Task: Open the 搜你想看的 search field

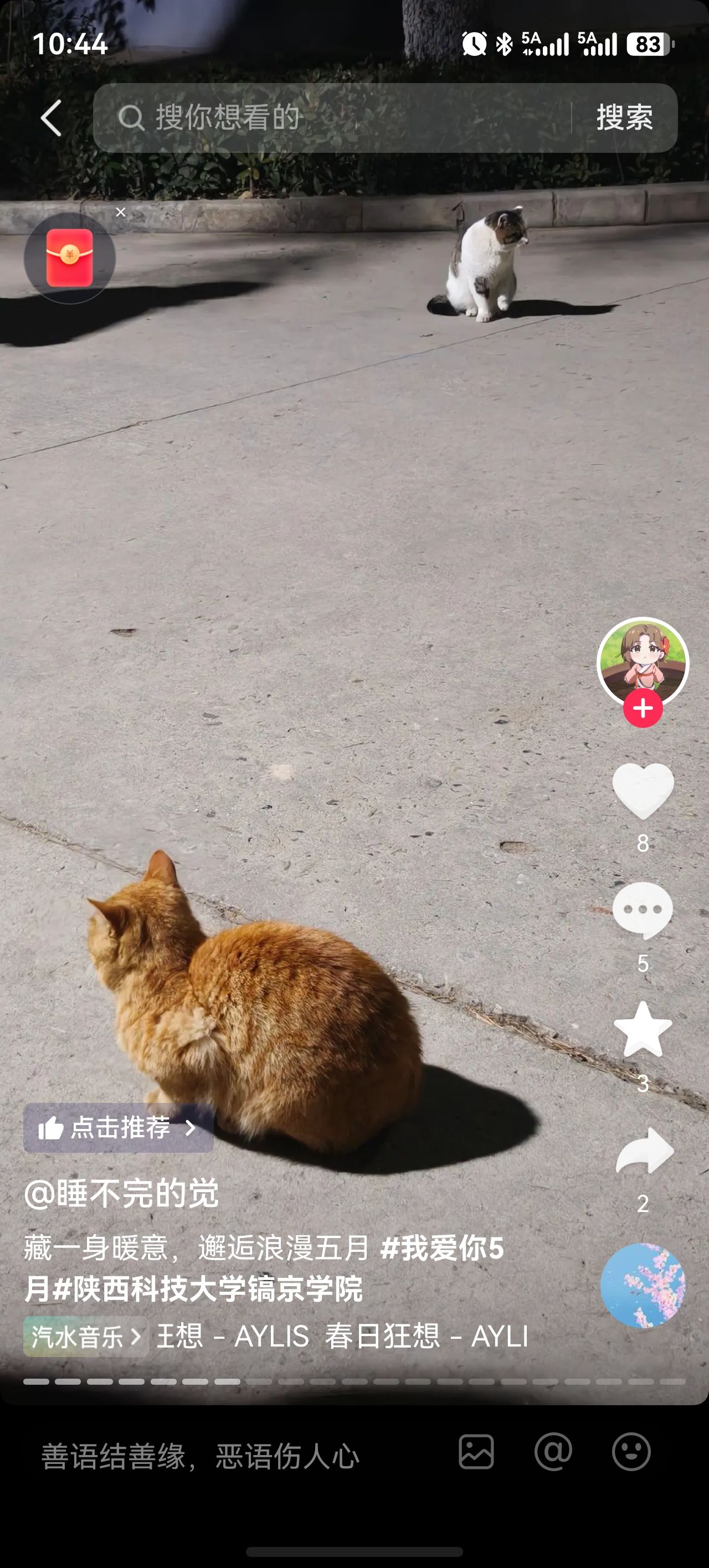Action: (x=332, y=117)
